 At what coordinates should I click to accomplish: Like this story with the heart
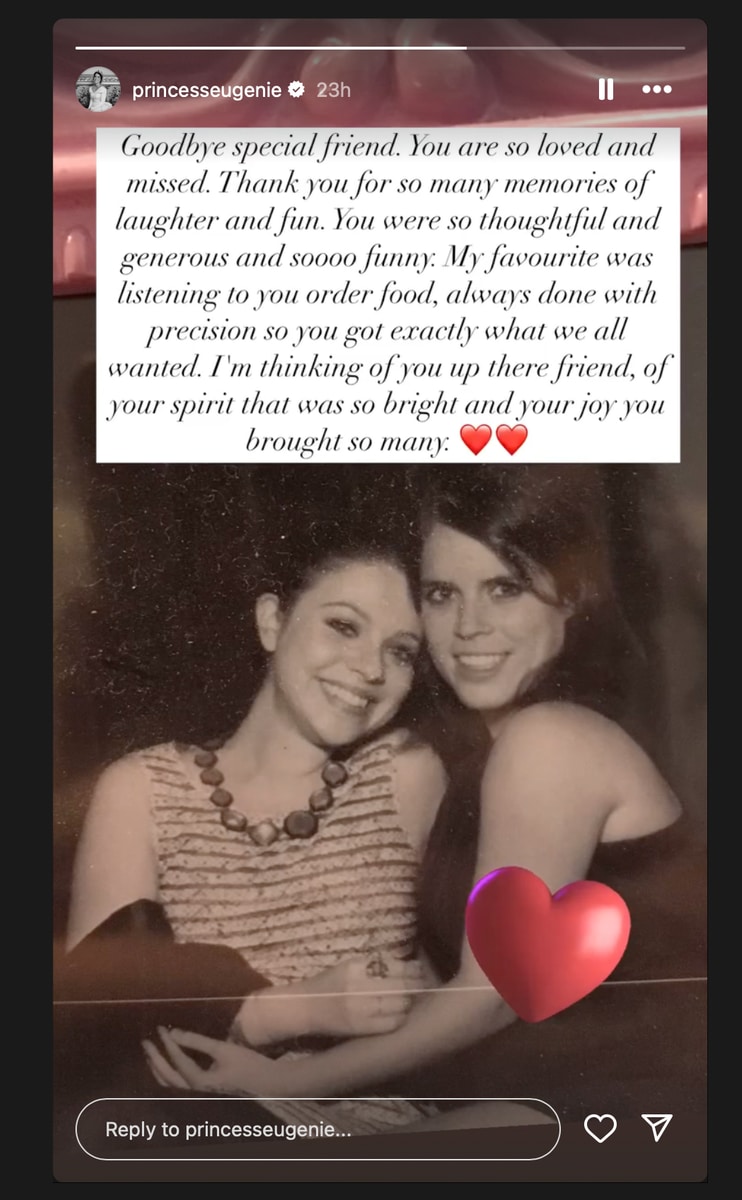600,1129
